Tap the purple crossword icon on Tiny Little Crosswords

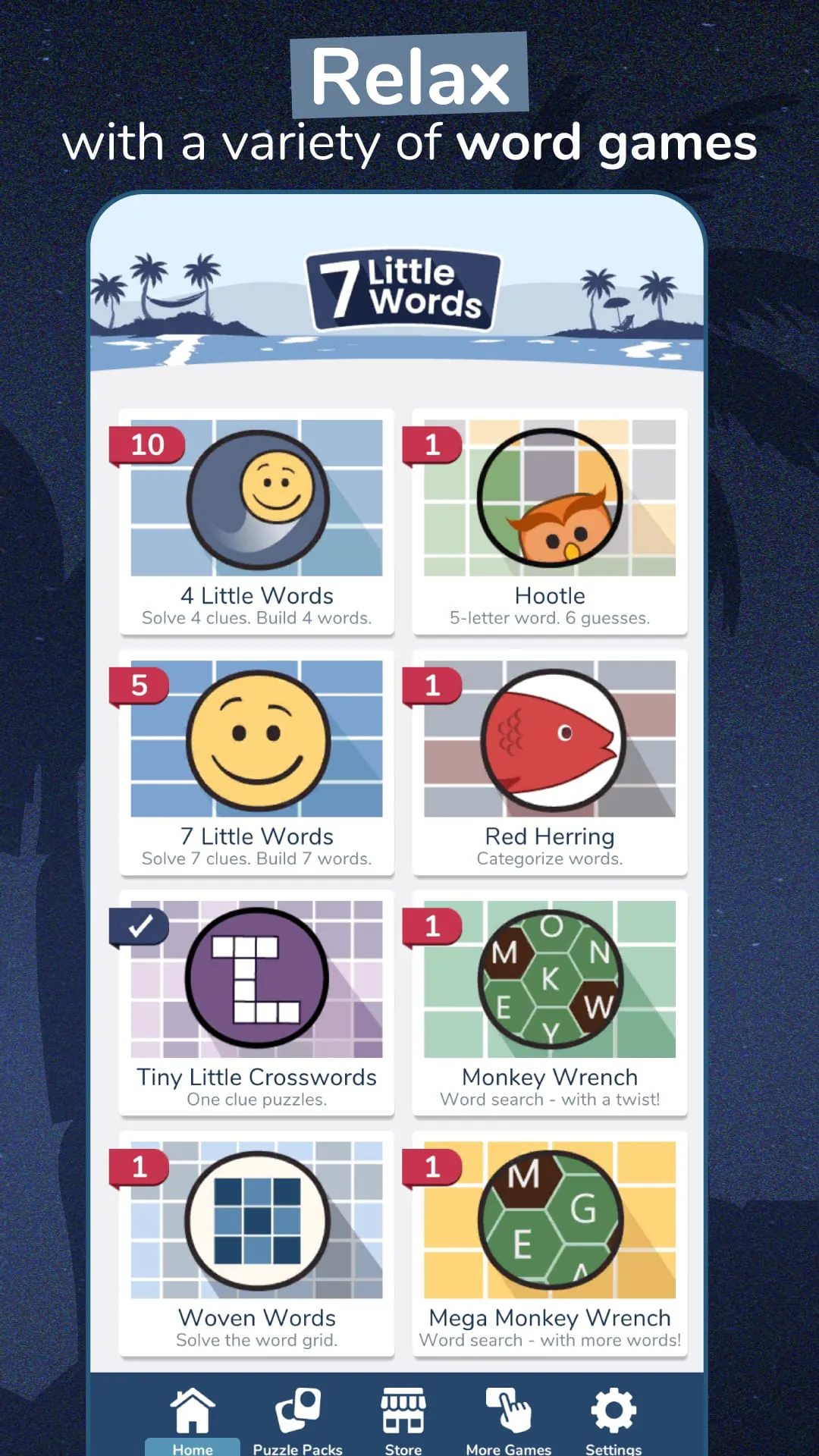[x=256, y=978]
